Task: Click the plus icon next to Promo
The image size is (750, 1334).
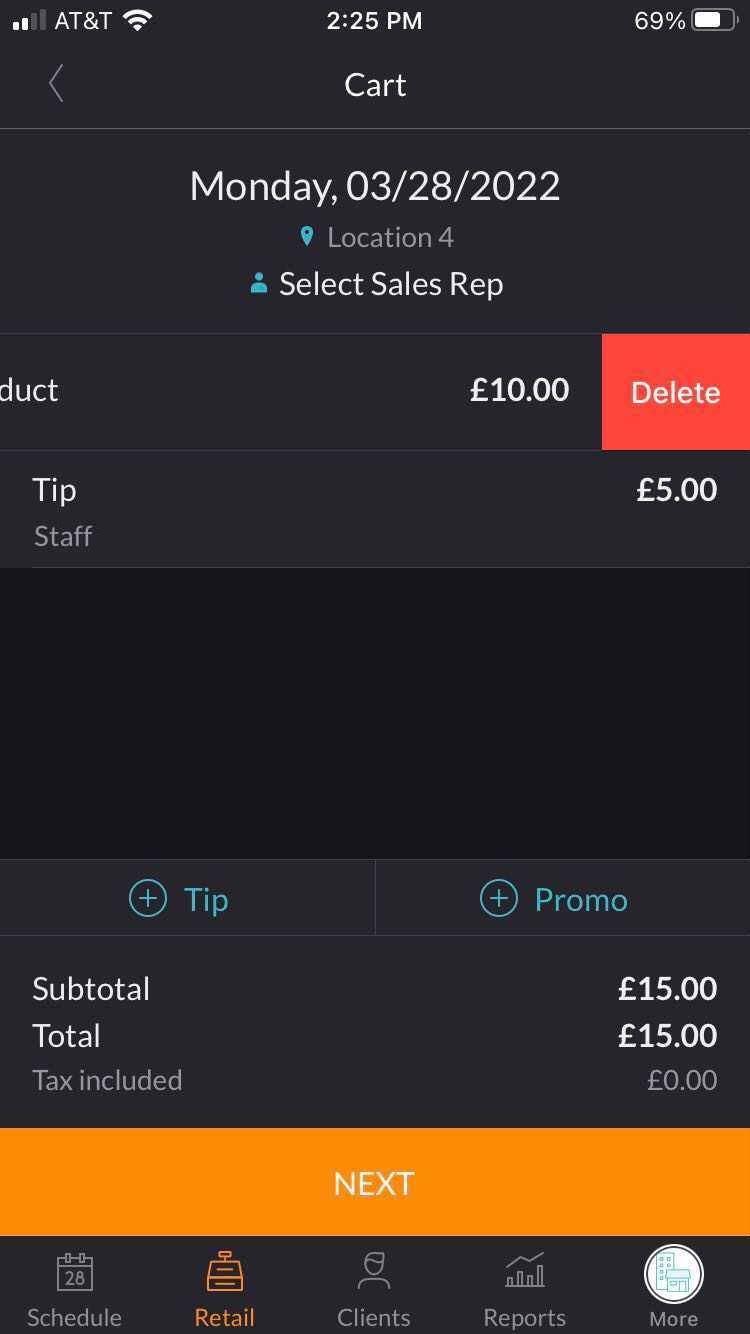Action: (498, 898)
